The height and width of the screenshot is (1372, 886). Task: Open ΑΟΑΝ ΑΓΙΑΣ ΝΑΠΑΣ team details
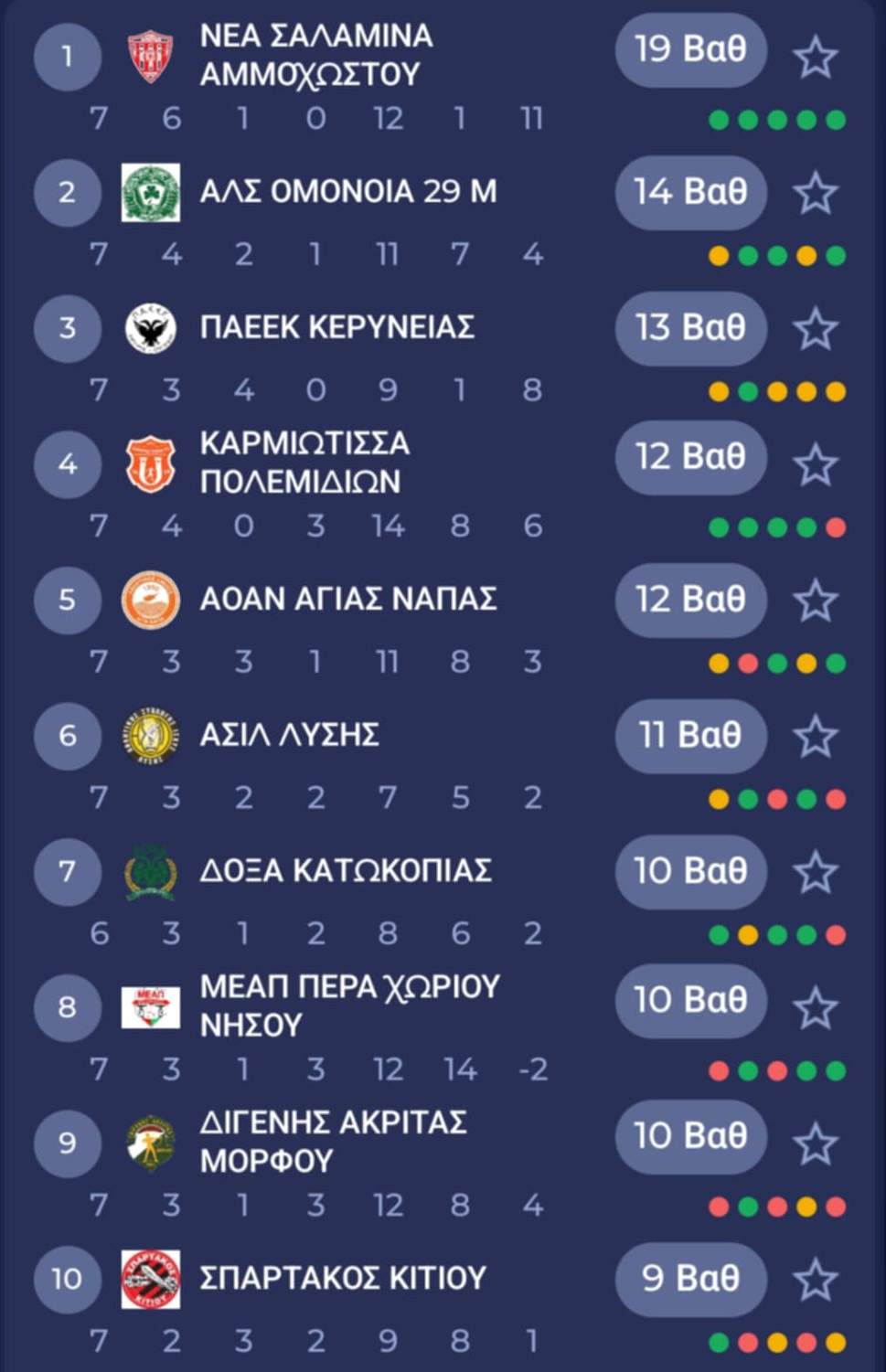pyautogui.click(x=347, y=600)
